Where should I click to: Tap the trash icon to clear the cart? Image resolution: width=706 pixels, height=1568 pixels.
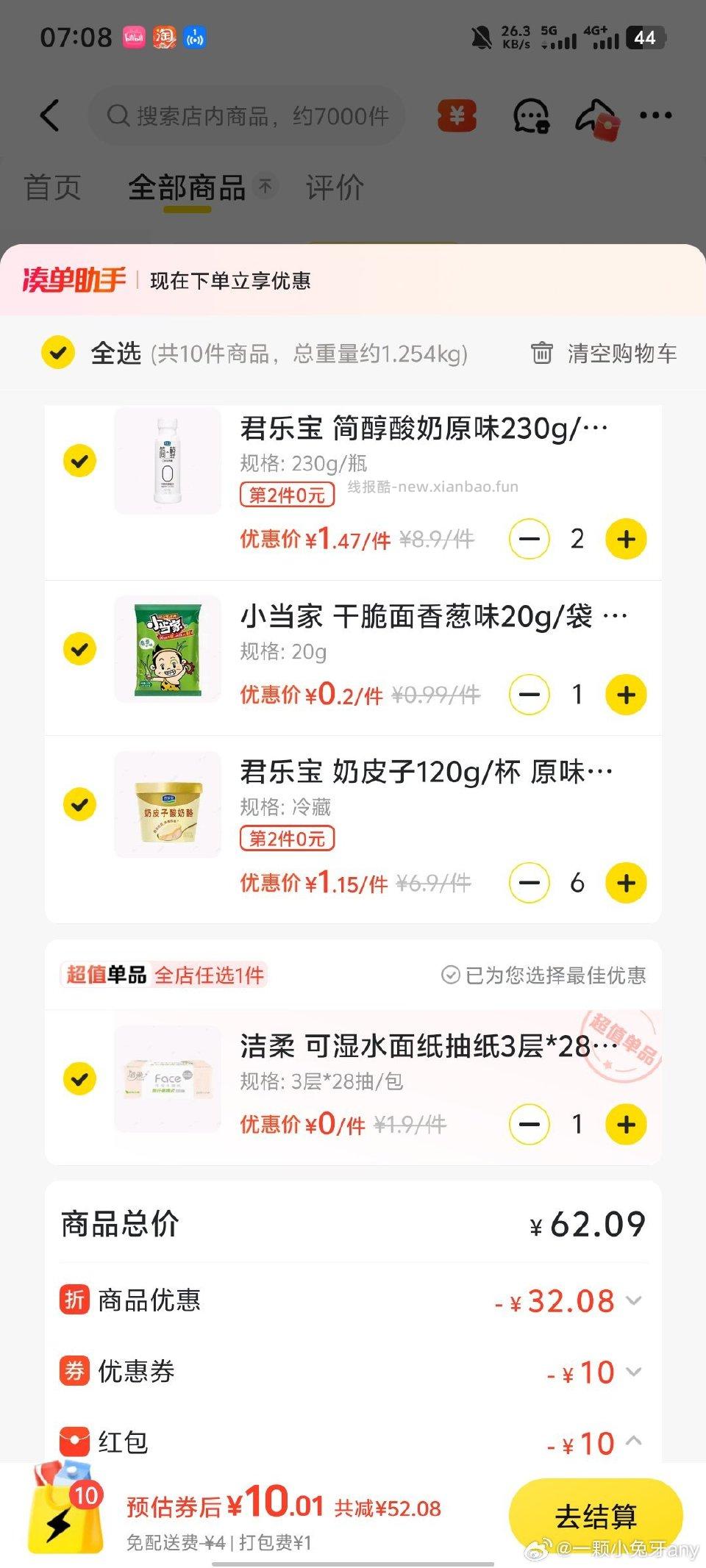click(x=542, y=353)
